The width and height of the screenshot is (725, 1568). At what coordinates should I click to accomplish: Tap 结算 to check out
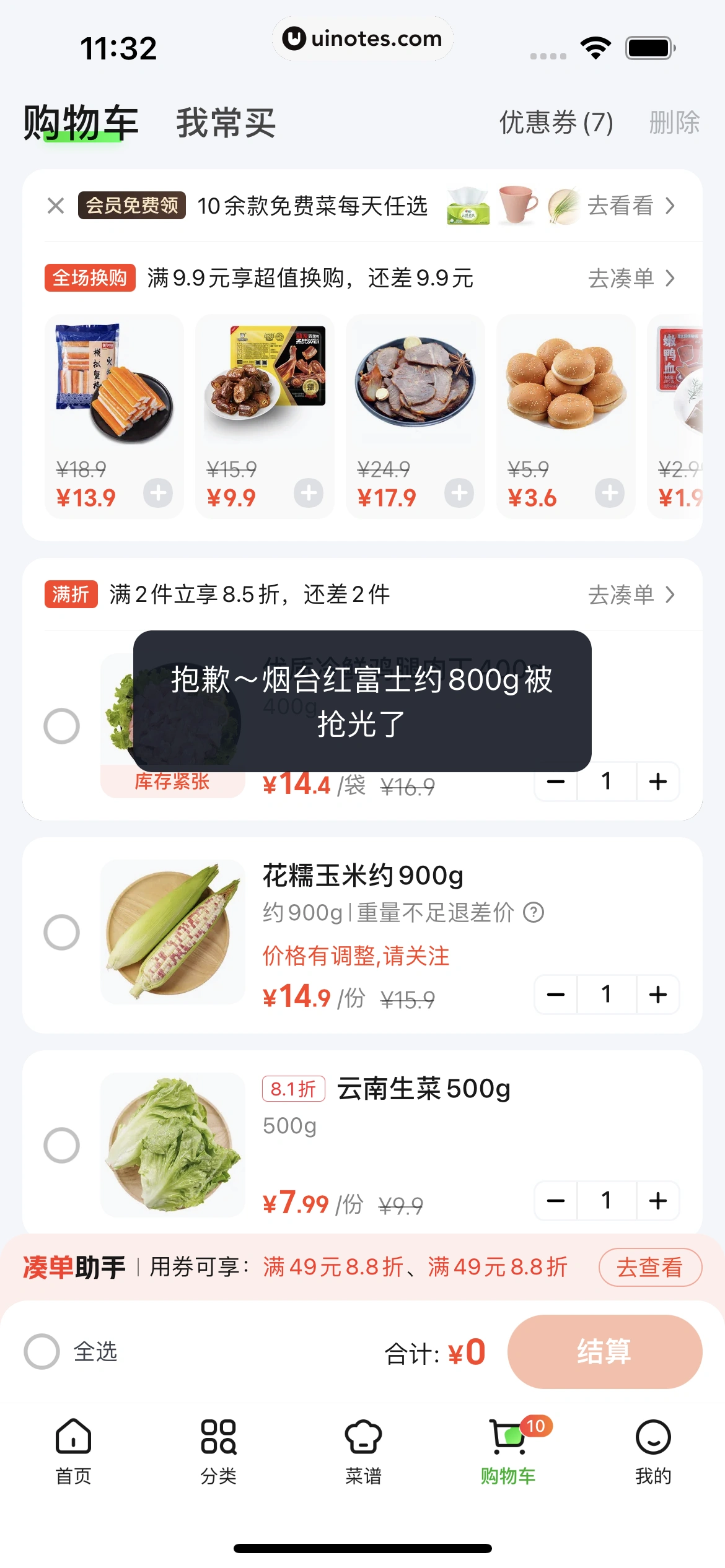point(604,1351)
